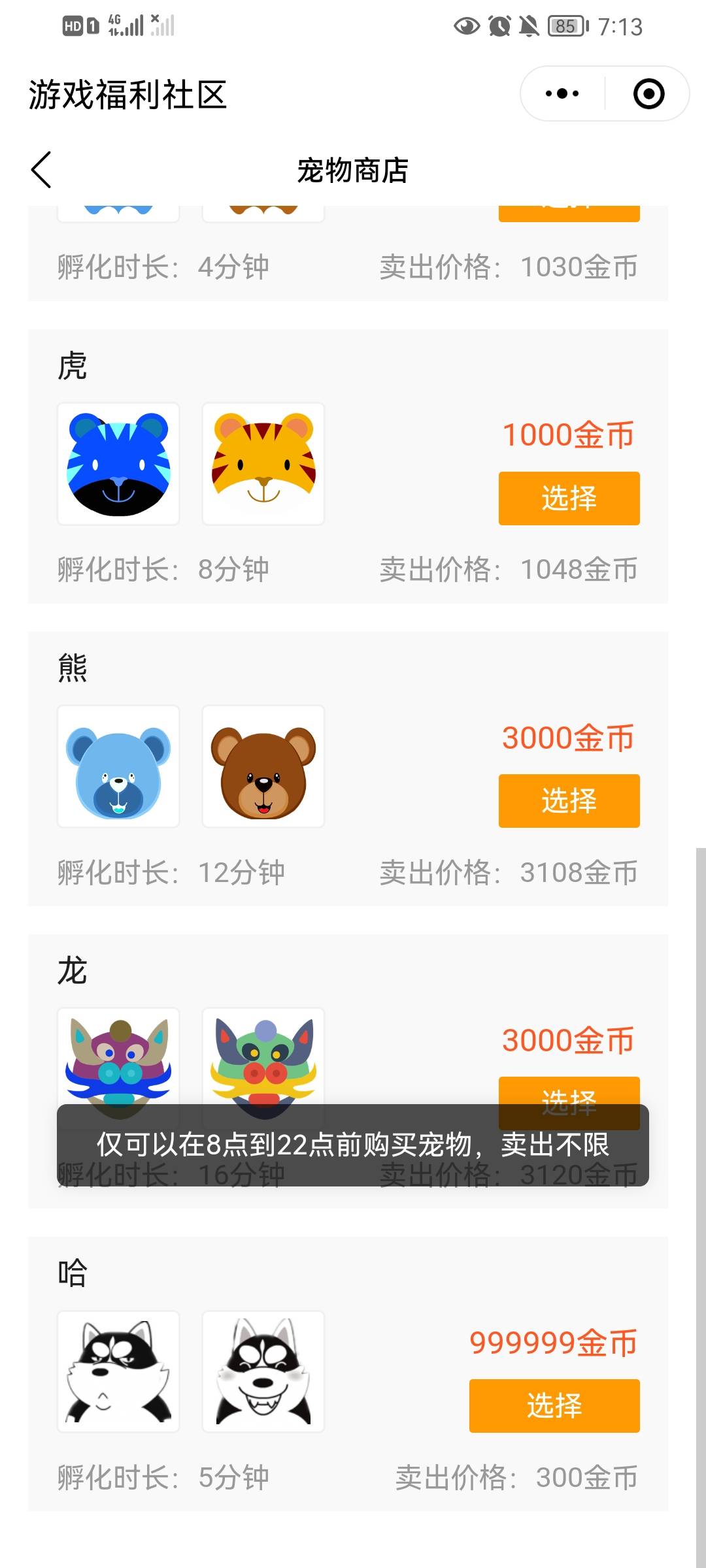Image resolution: width=706 pixels, height=1568 pixels.
Task: Close the mini program via the circle icon
Action: [x=648, y=93]
